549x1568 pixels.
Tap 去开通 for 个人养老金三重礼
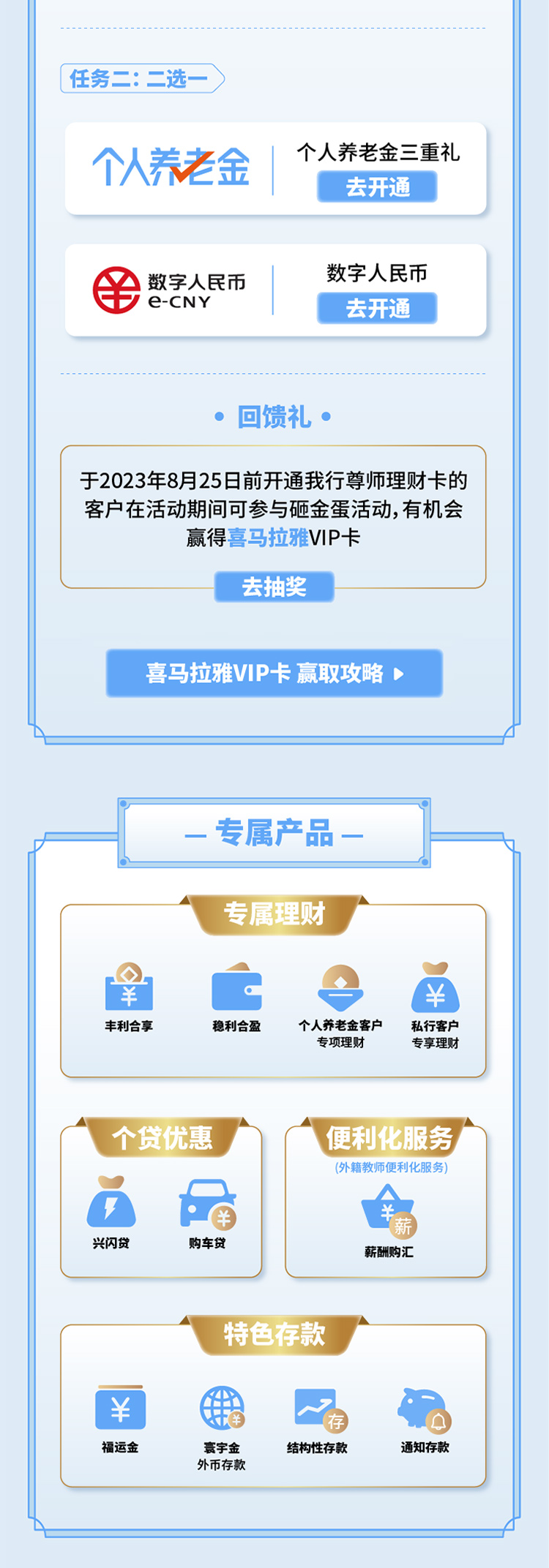[377, 186]
